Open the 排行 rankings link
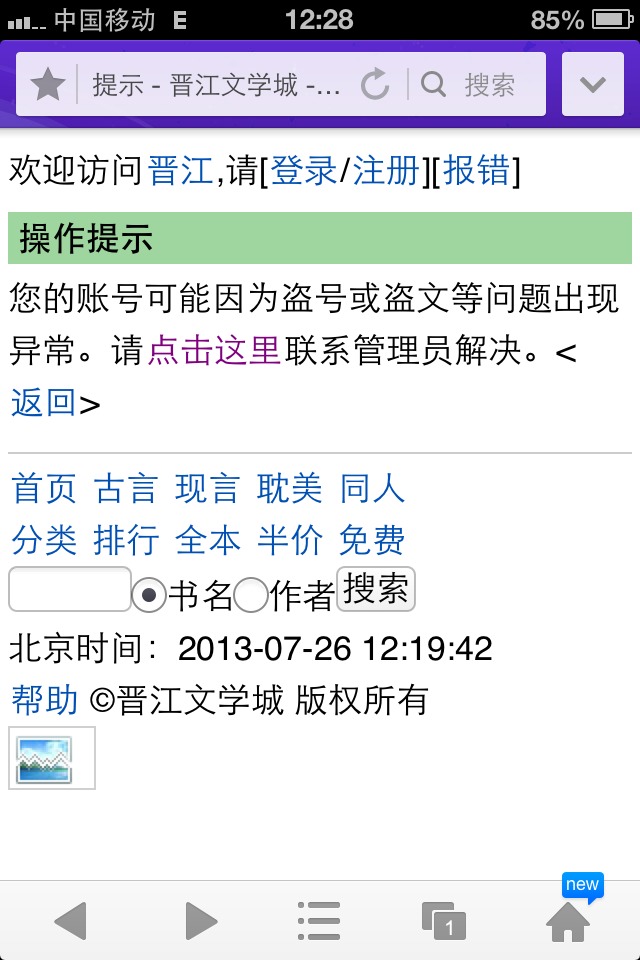This screenshot has width=640, height=960. click(126, 540)
